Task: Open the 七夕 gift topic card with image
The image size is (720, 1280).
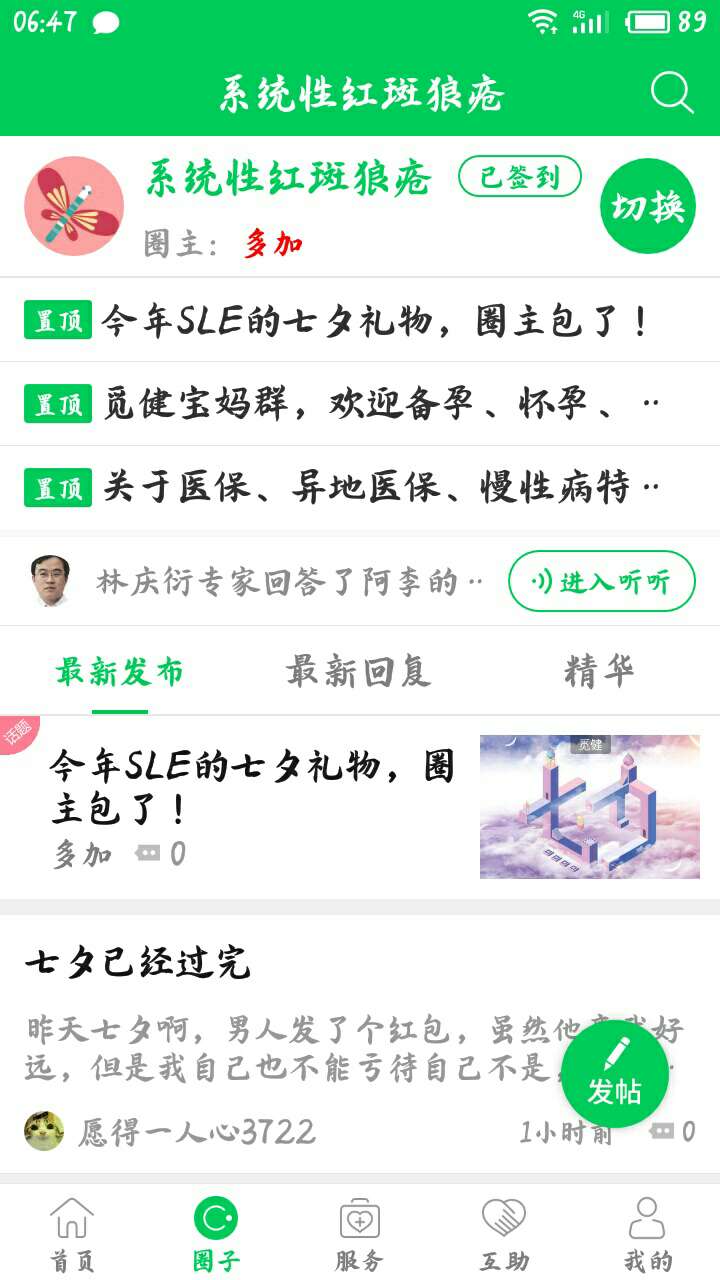Action: [360, 807]
